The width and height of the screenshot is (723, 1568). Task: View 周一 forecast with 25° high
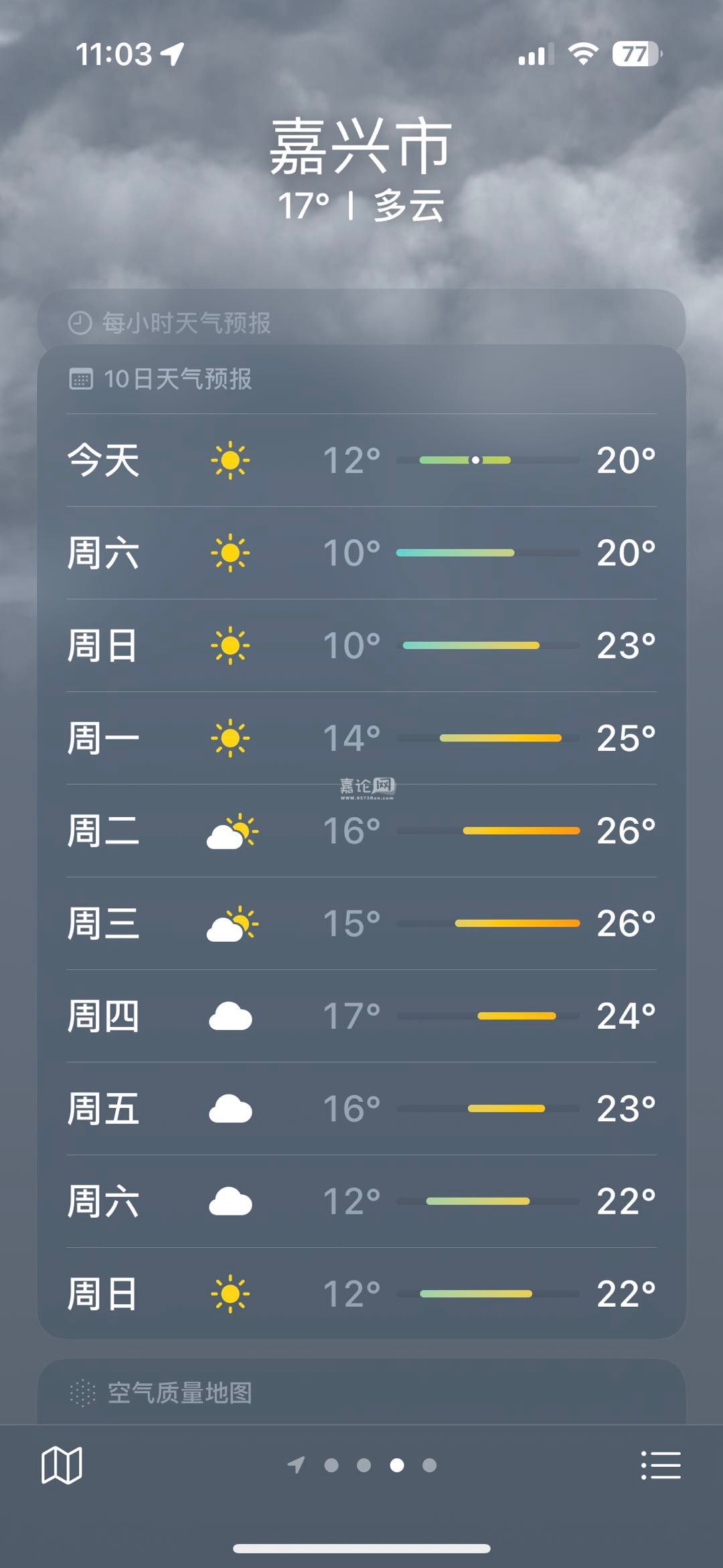(x=361, y=738)
